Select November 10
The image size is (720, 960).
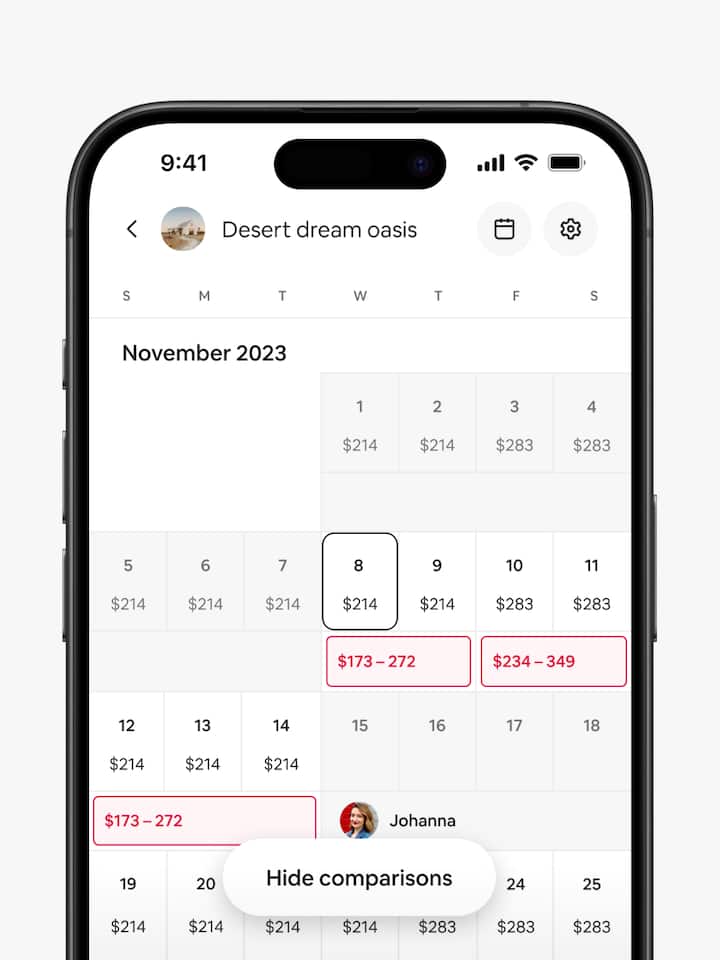(x=514, y=582)
